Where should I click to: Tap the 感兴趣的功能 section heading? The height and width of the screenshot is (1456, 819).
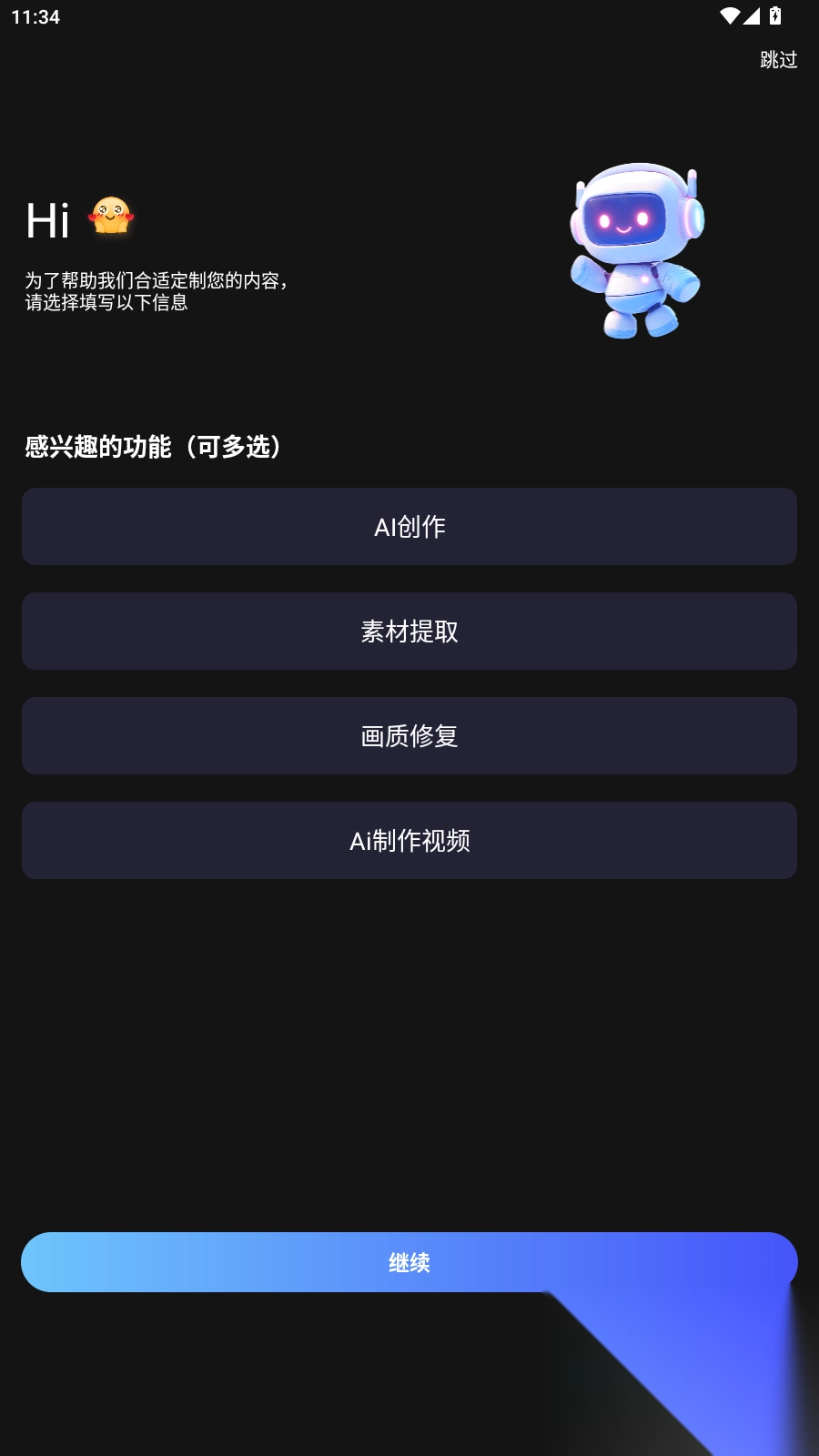point(153,447)
